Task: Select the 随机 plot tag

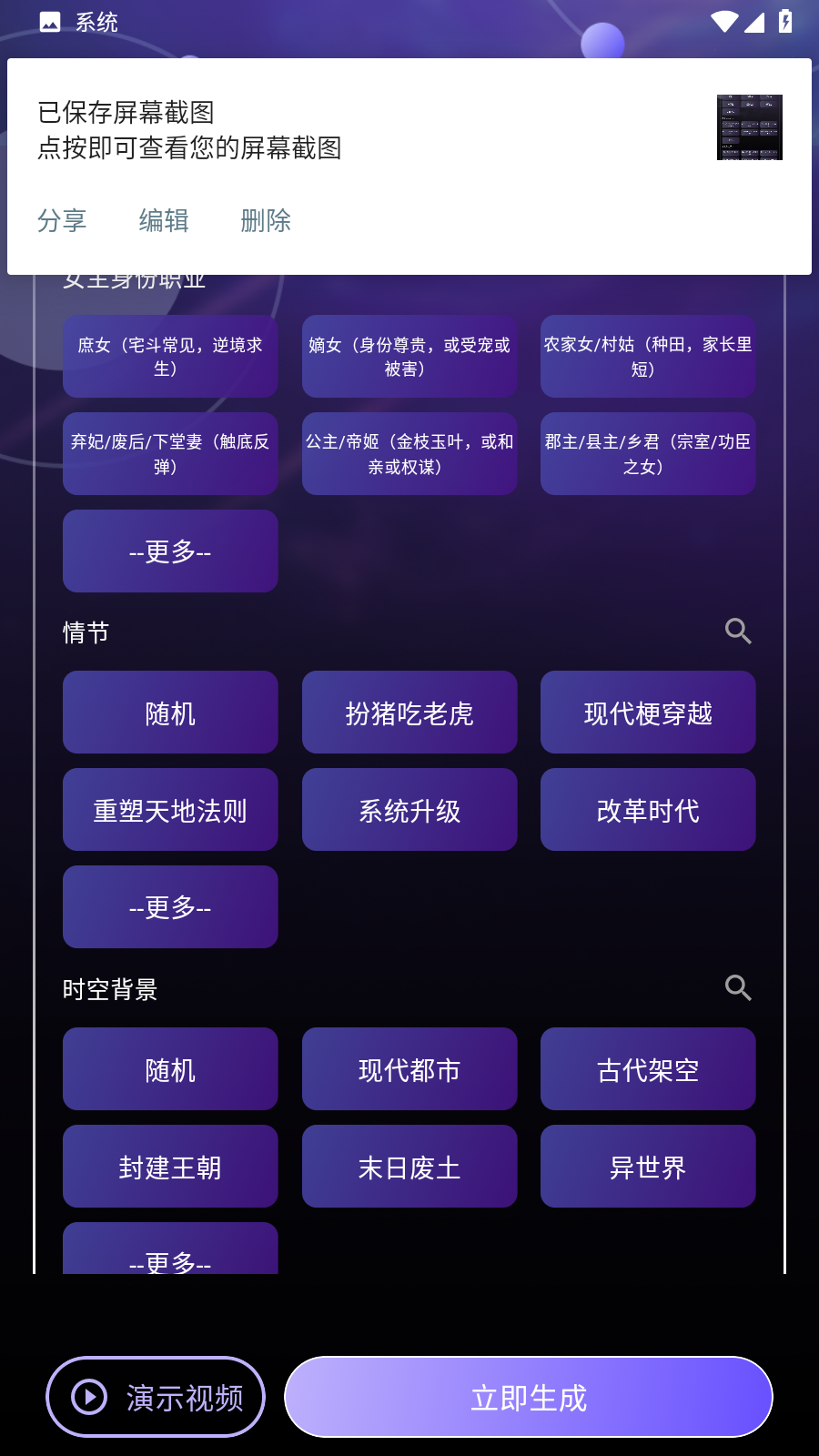Action: pyautogui.click(x=170, y=712)
